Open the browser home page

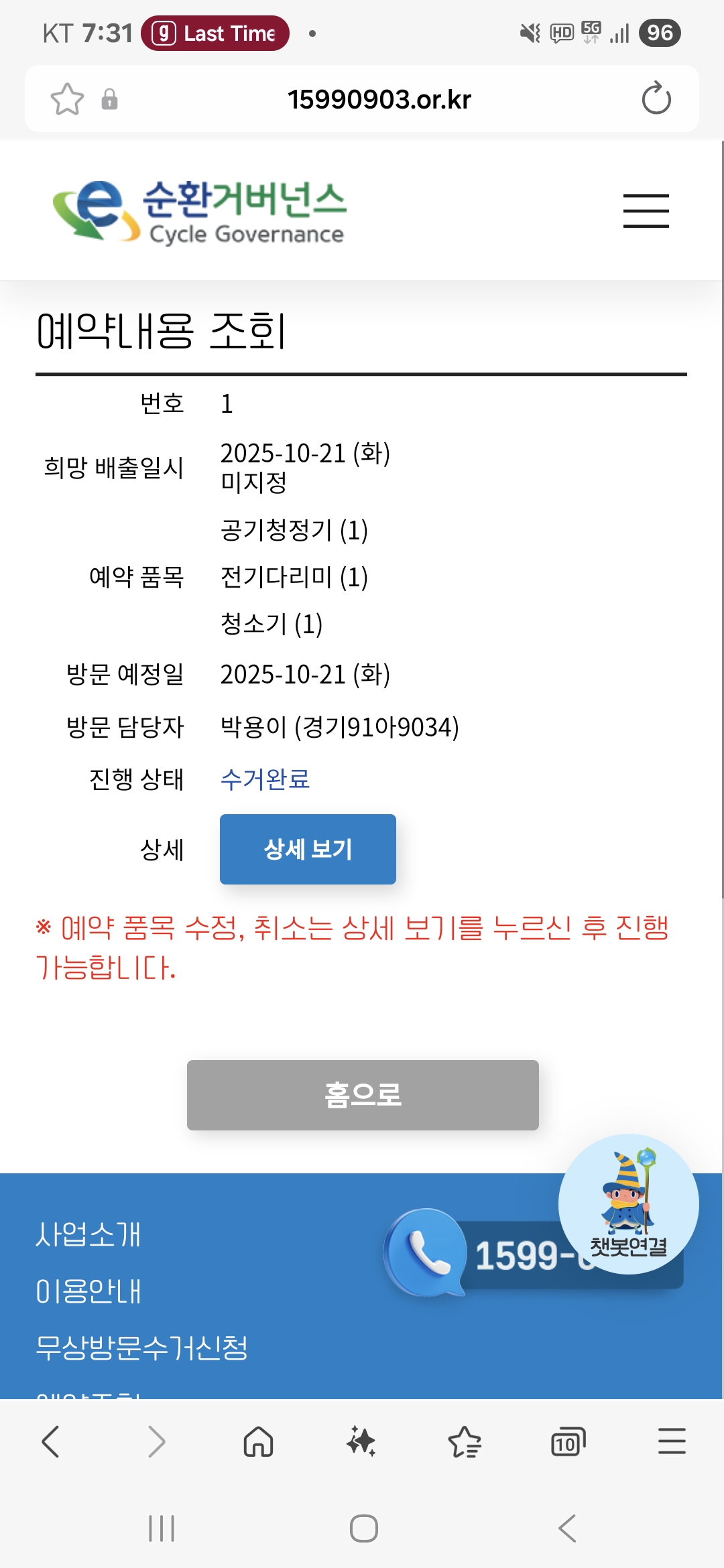[258, 1441]
